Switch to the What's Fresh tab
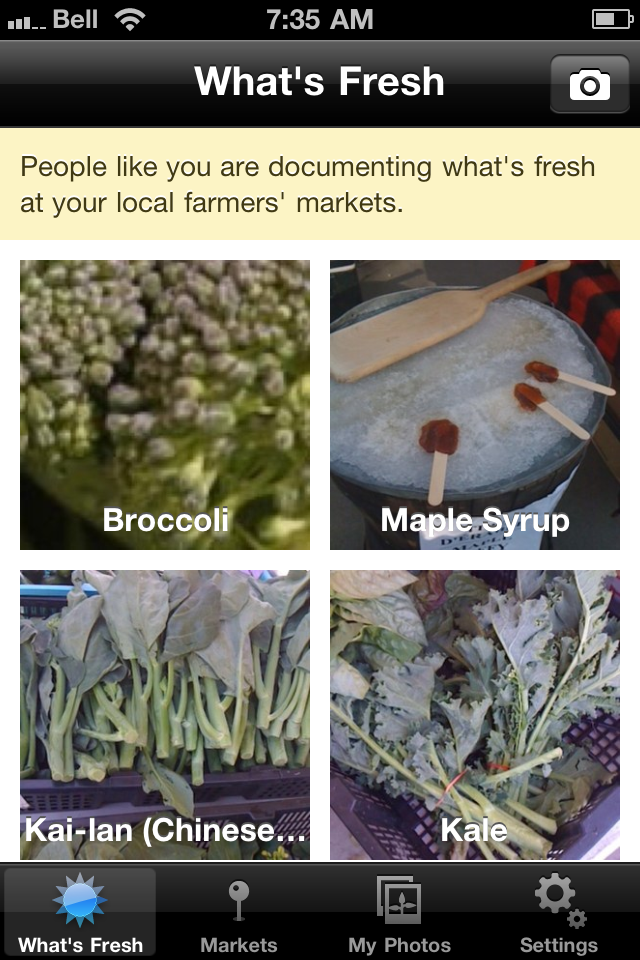Viewport: 640px width, 960px height. pyautogui.click(x=80, y=914)
